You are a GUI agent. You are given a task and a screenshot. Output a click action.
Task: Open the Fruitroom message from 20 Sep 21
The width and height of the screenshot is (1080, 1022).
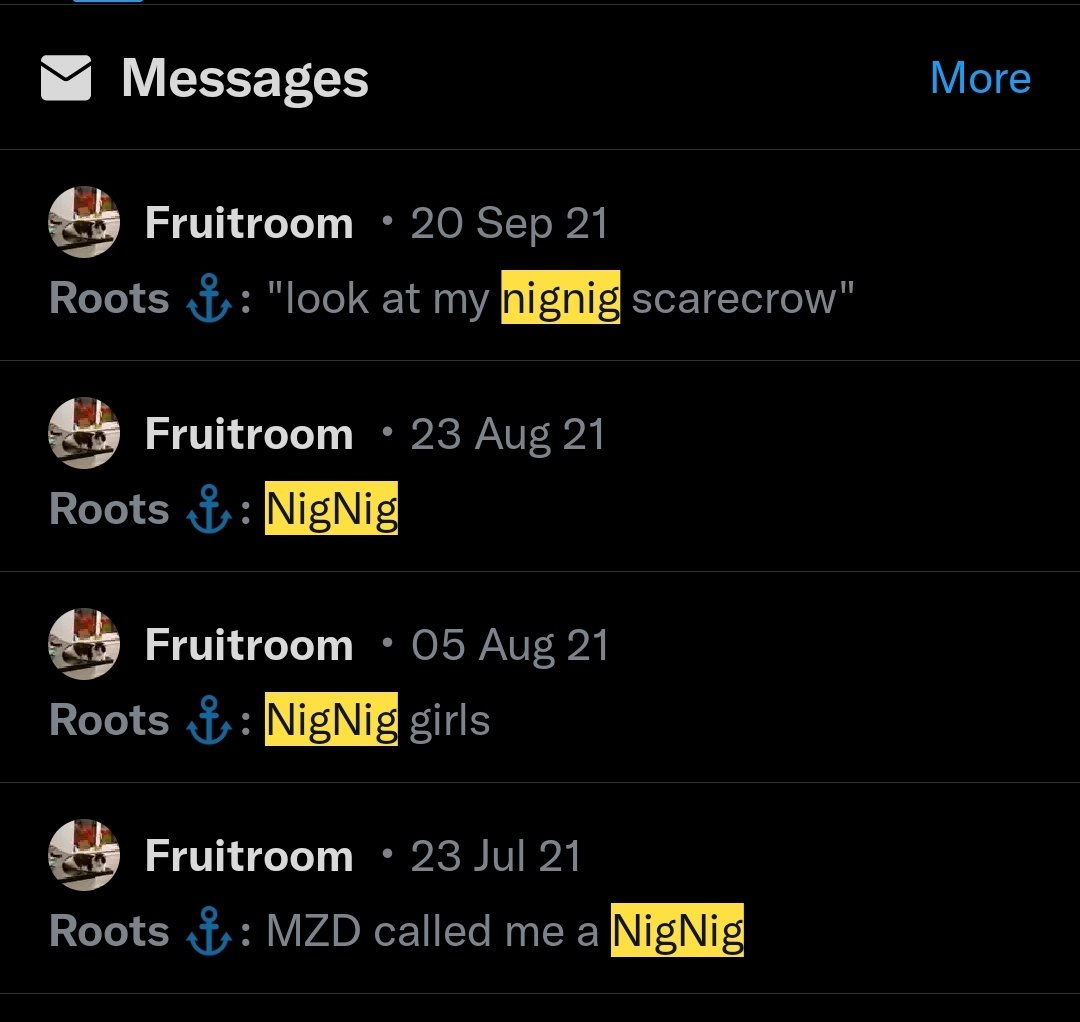pyautogui.click(x=540, y=257)
